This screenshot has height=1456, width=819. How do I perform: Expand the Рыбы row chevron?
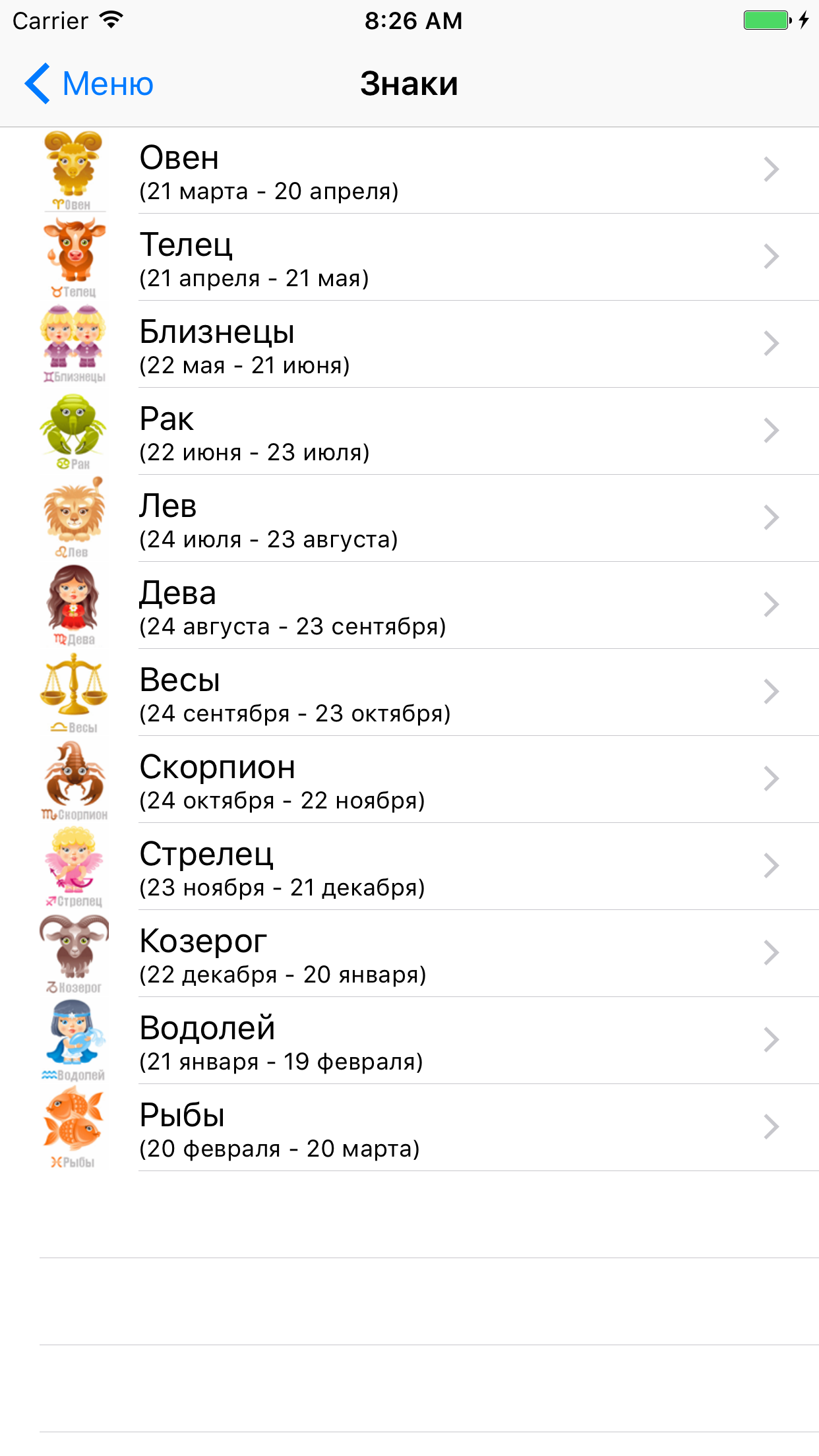770,1128
